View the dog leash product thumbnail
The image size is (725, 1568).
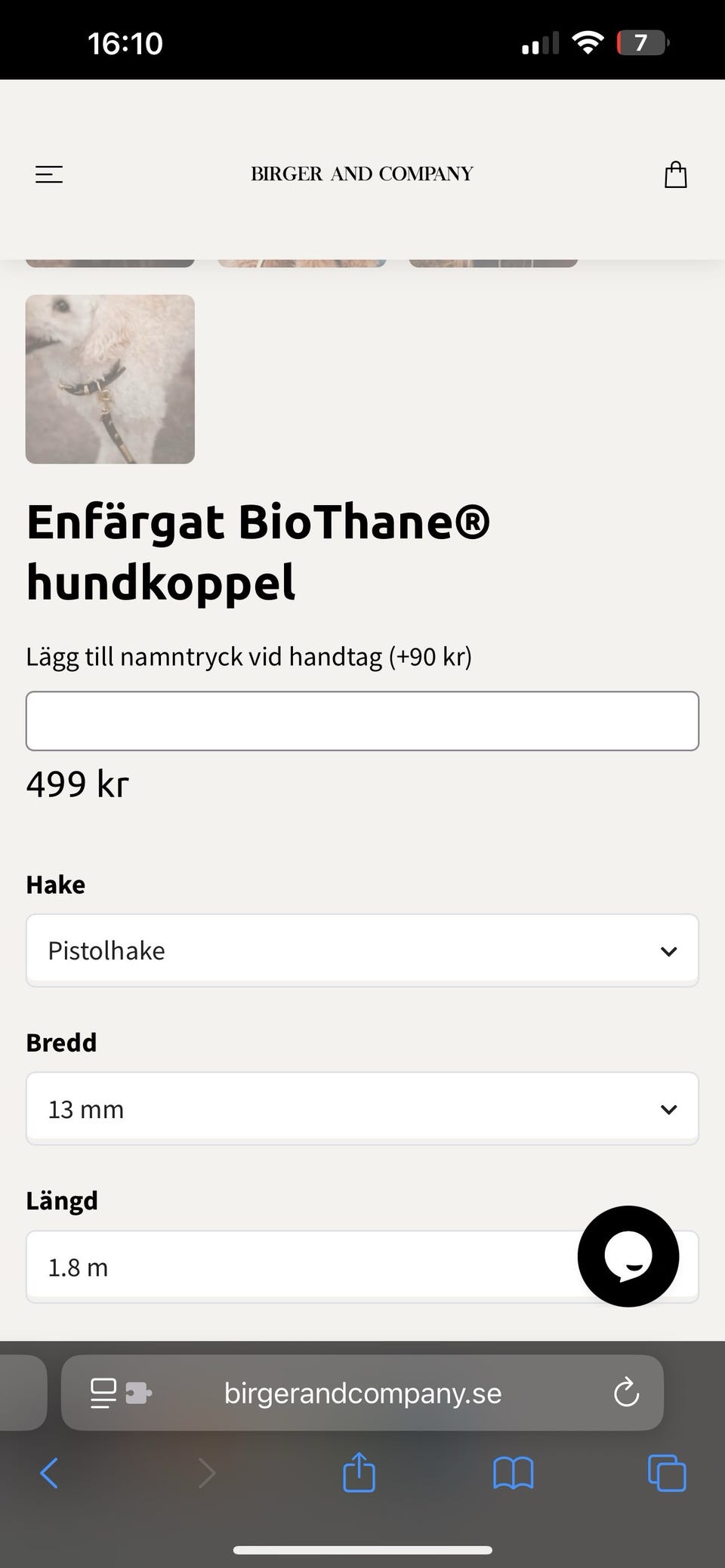pyautogui.click(x=110, y=379)
